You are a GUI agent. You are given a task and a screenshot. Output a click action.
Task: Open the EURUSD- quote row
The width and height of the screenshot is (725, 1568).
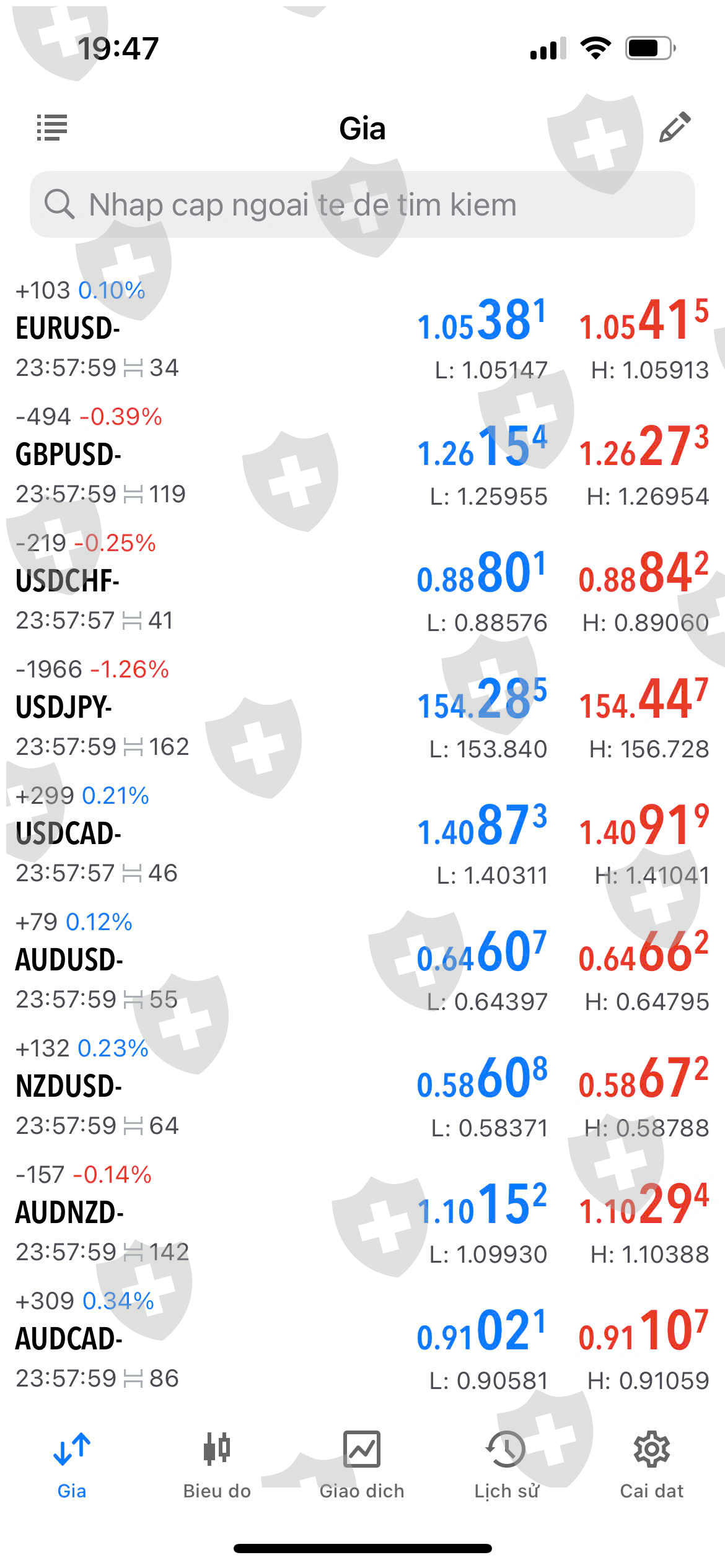tap(362, 329)
